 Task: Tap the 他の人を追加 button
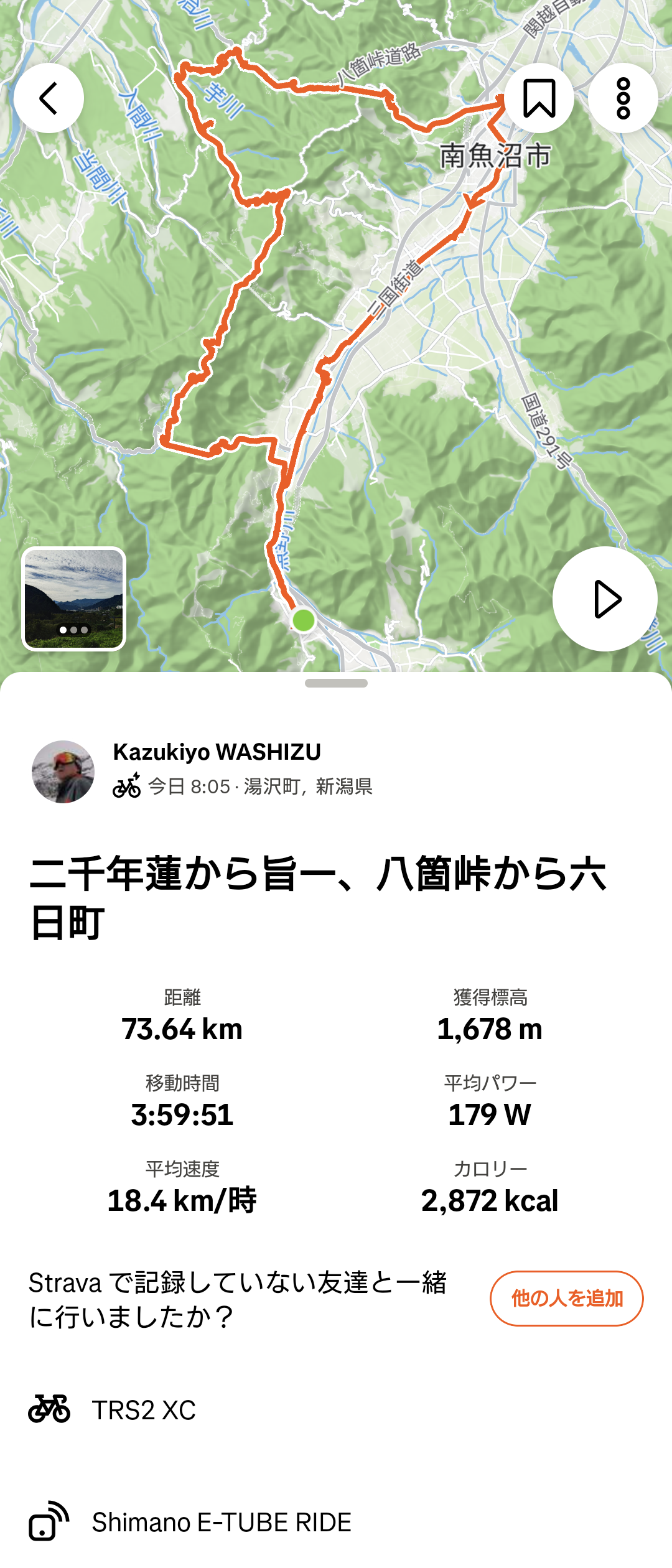point(567,1299)
